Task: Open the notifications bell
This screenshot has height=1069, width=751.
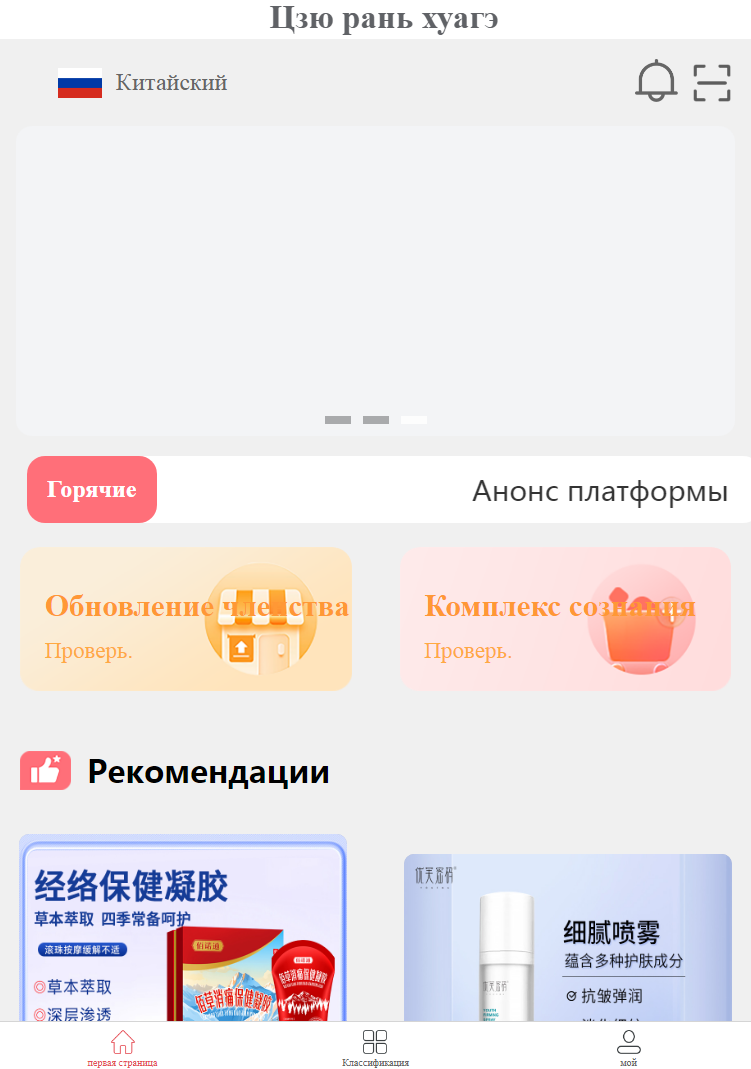Action: (656, 81)
